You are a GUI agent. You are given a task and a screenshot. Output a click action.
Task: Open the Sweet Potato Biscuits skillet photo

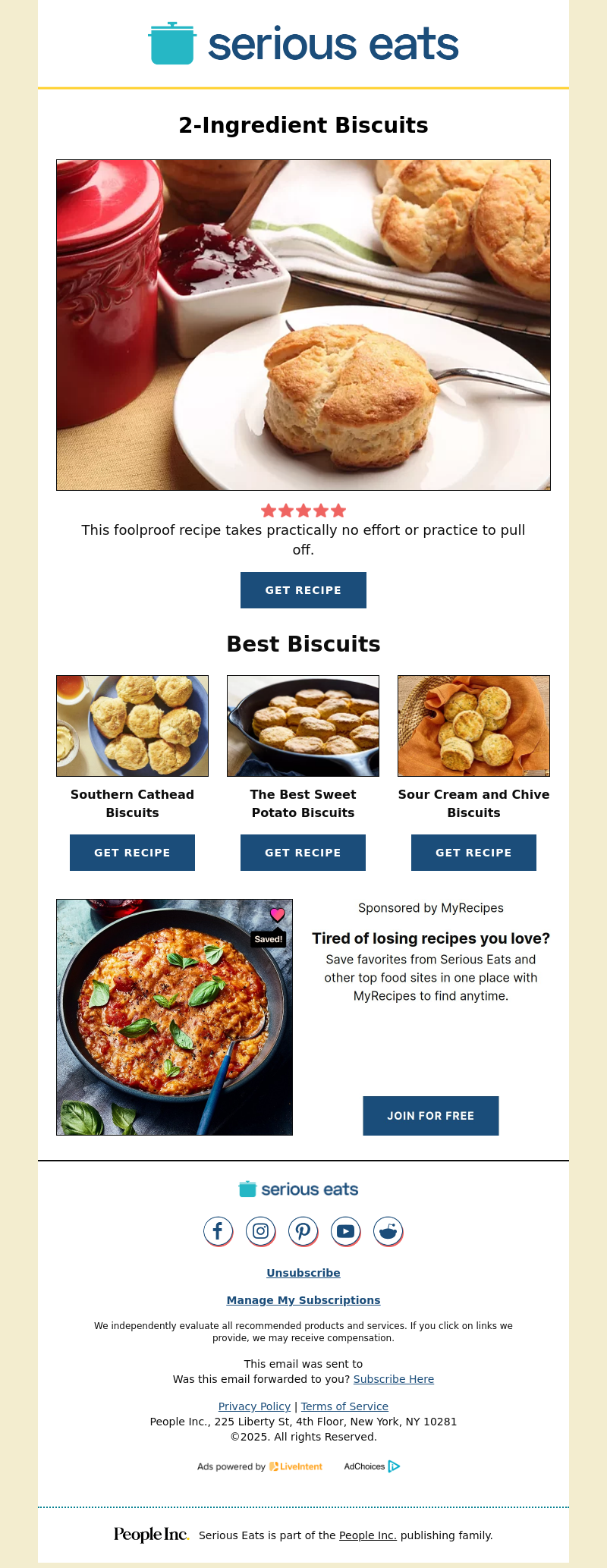tap(303, 726)
